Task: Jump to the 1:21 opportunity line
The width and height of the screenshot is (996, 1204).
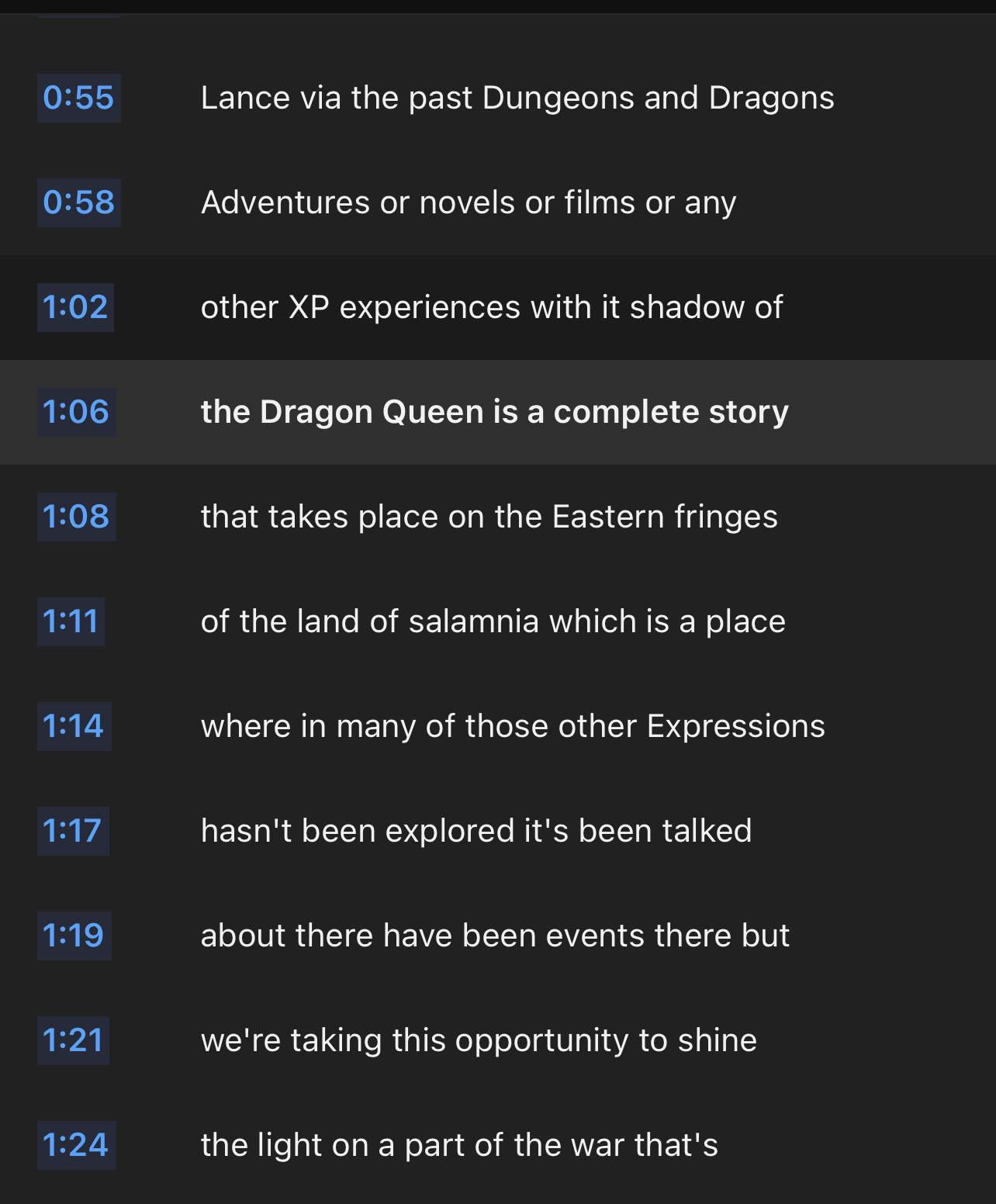Action: coord(73,1040)
